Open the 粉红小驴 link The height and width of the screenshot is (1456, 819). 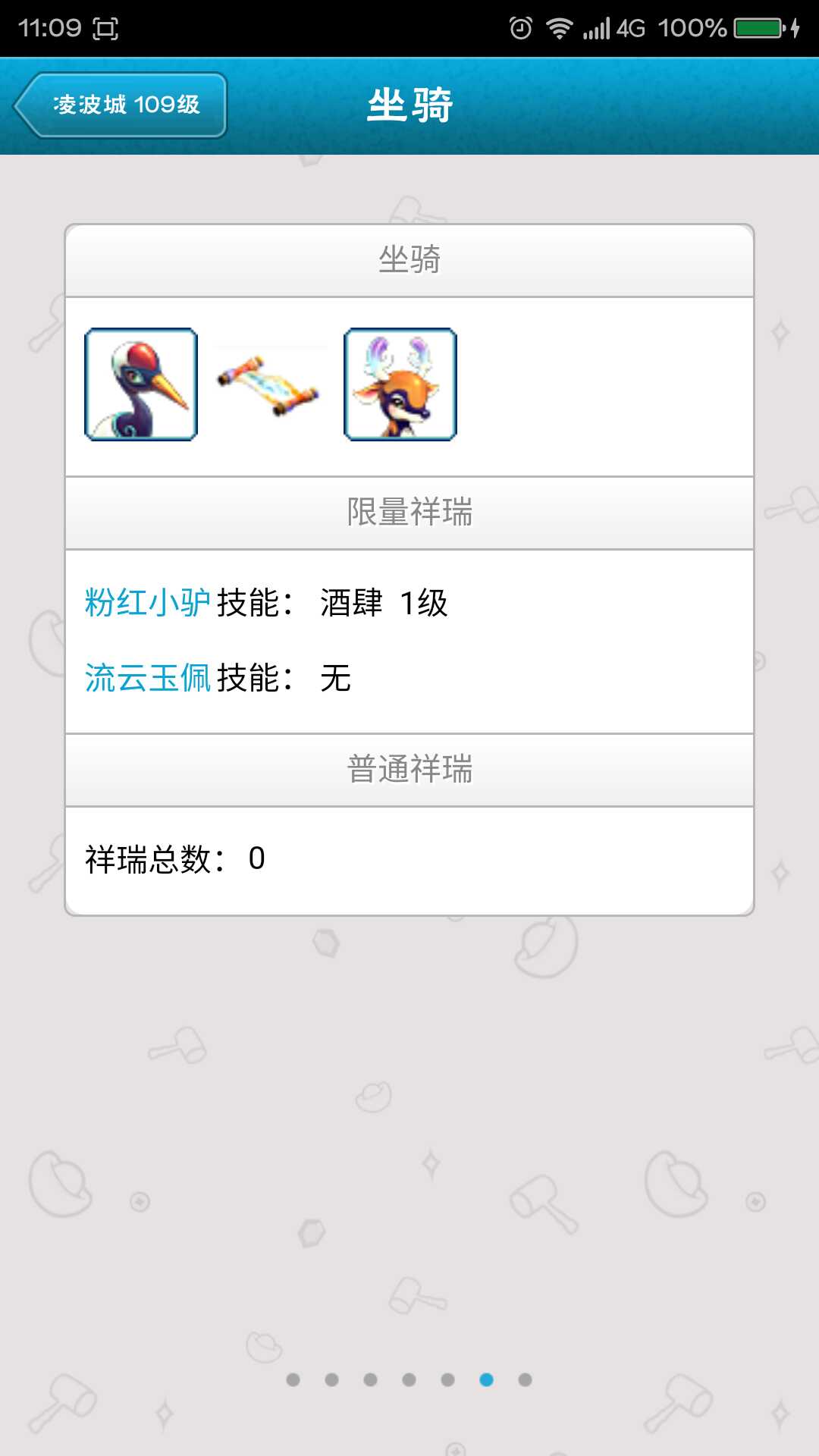click(x=148, y=603)
